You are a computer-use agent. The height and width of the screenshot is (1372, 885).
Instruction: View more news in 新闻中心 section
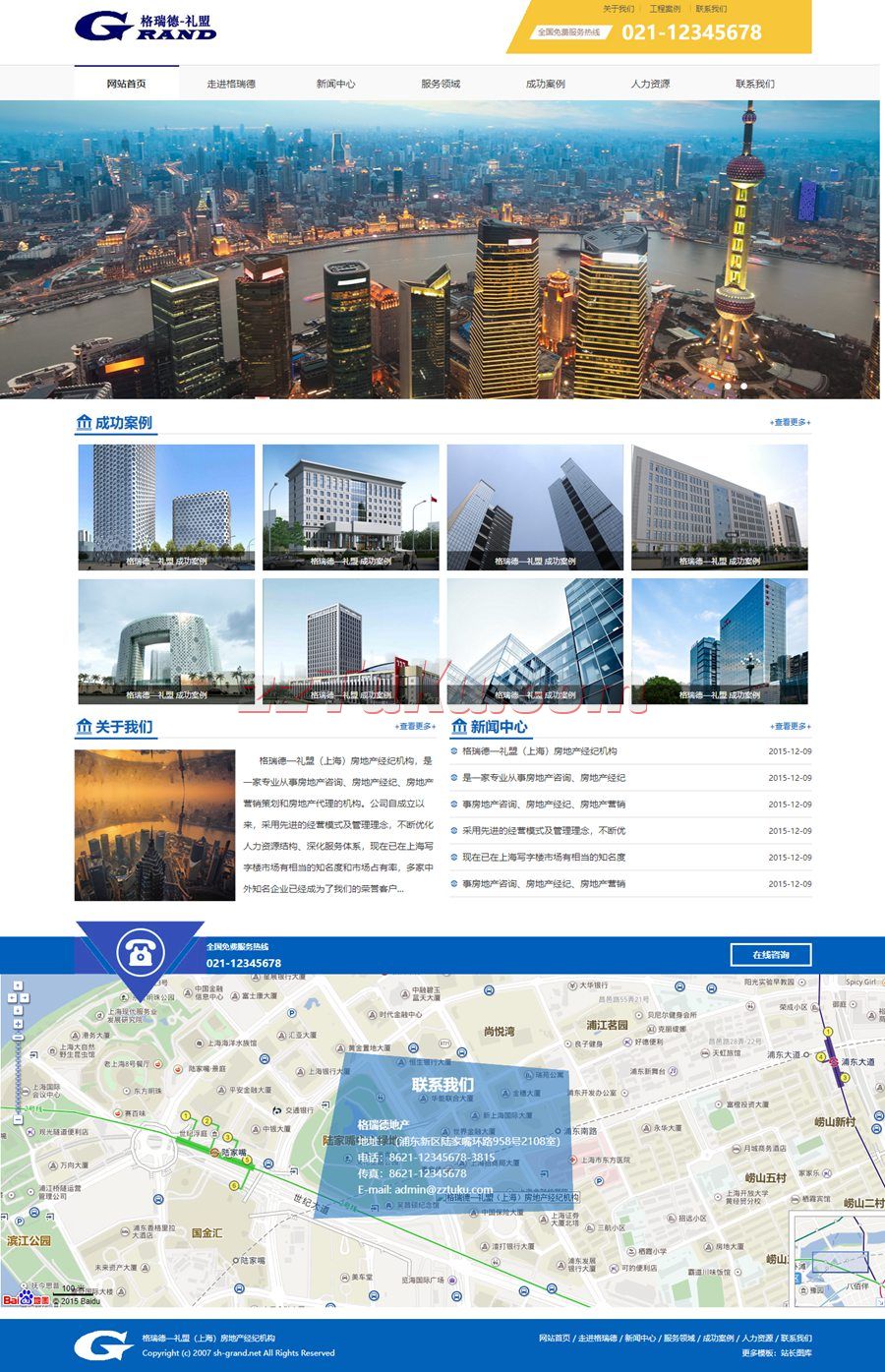click(790, 727)
